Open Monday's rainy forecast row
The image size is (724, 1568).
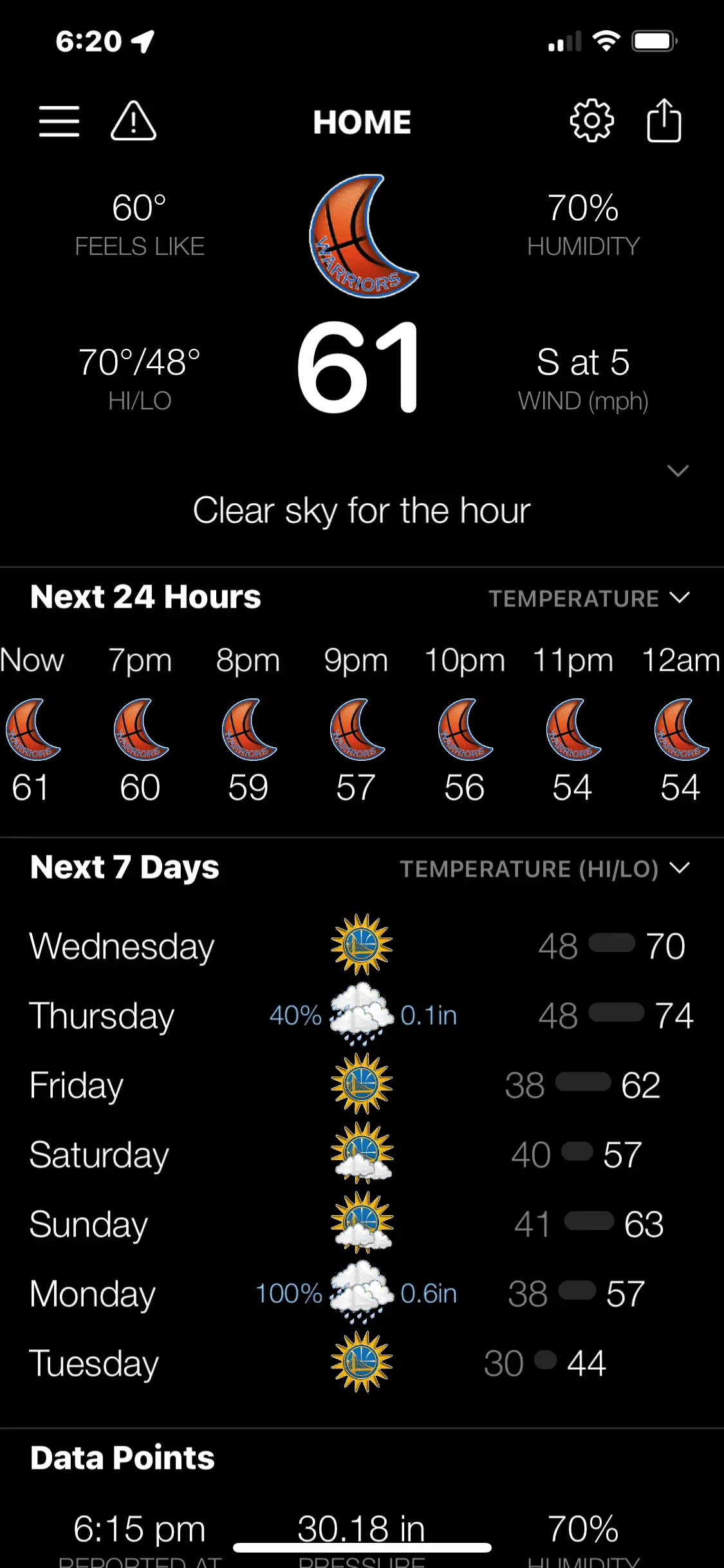[x=362, y=1294]
